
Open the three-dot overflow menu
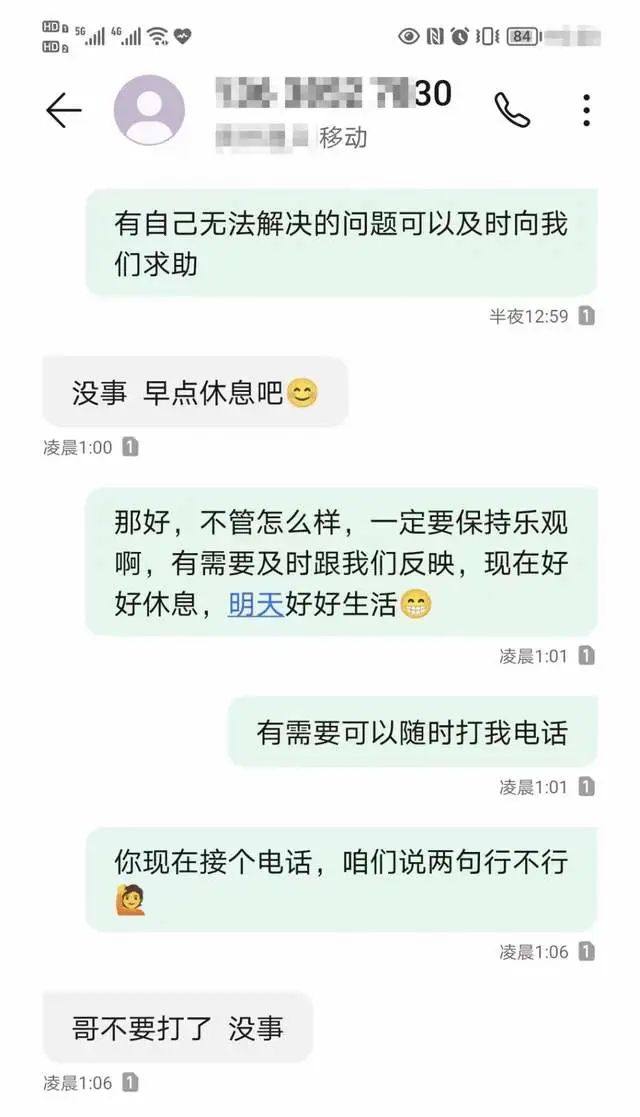tap(586, 110)
